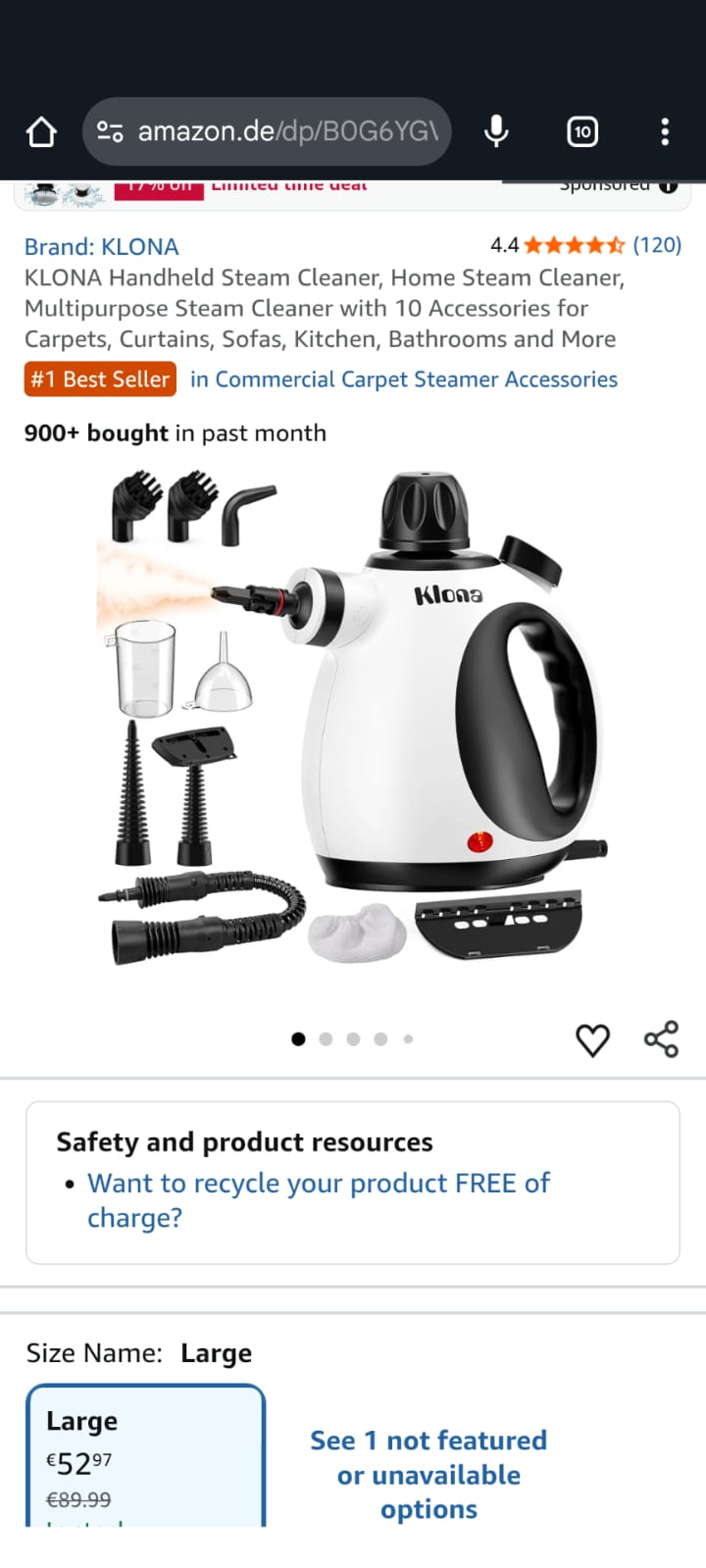The height and width of the screenshot is (1568, 706).
Task: Go to the browser home page
Action: [x=41, y=131]
